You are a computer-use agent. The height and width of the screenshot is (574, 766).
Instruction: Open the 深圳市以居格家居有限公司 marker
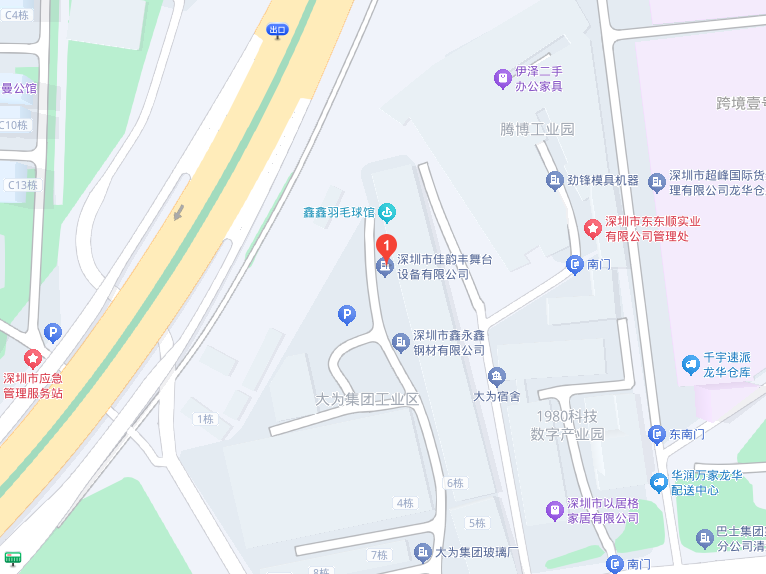pyautogui.click(x=554, y=510)
